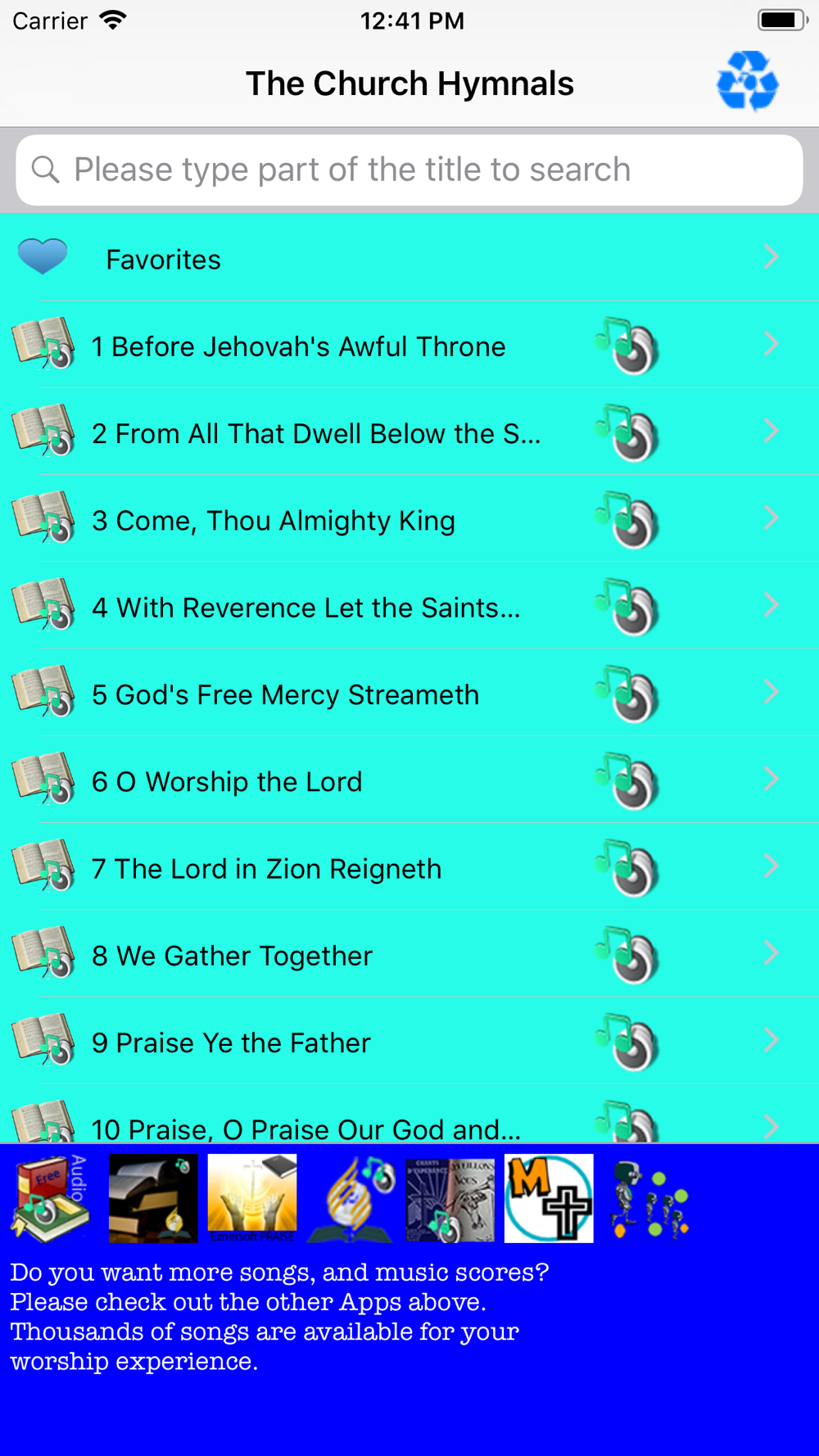
Task: Open hymn 1 Before Jehovah's Awful Throne
Action: [409, 345]
